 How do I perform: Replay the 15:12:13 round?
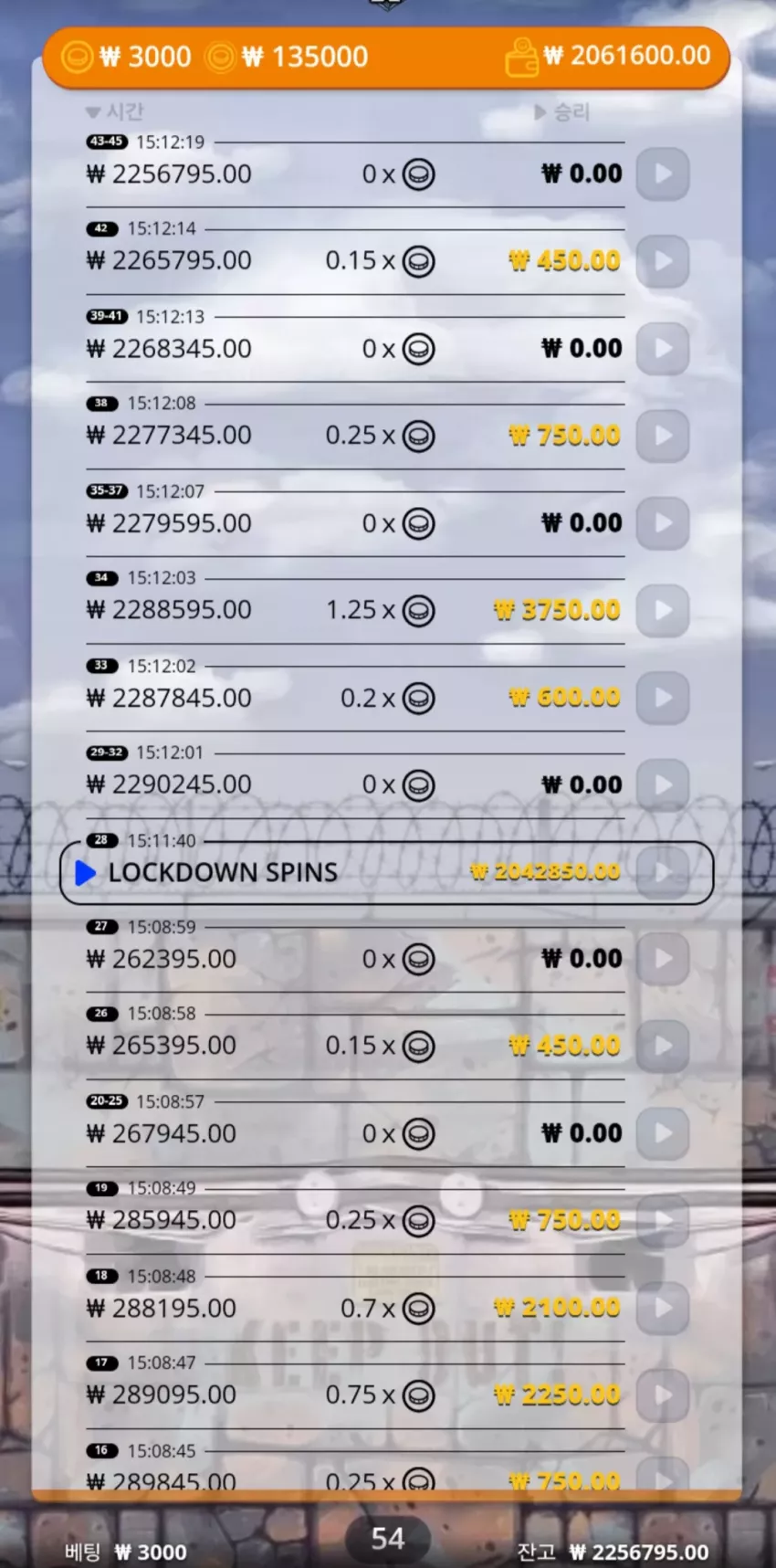tap(662, 348)
